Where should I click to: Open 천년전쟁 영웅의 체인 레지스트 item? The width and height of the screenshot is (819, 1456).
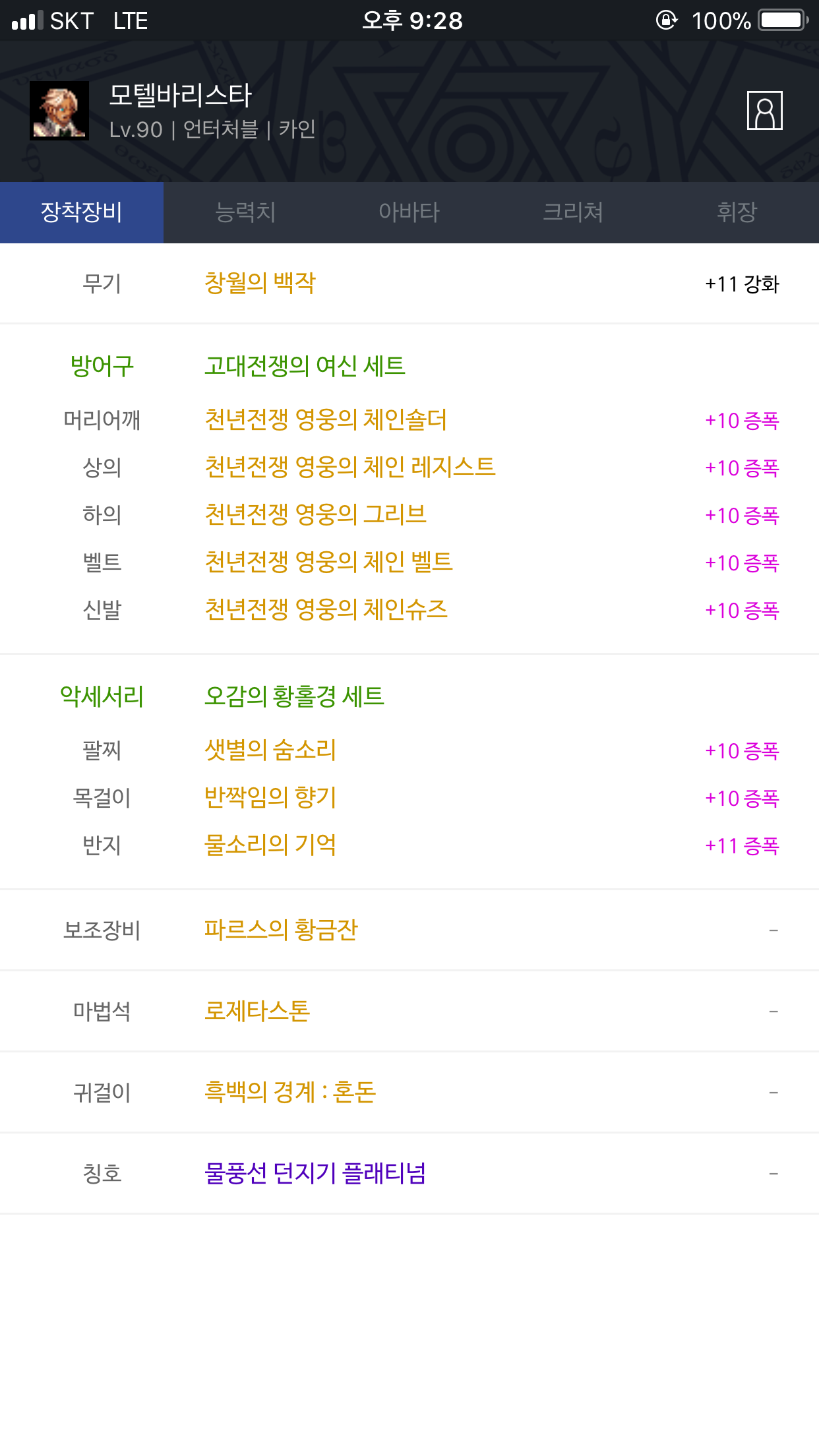pos(349,467)
